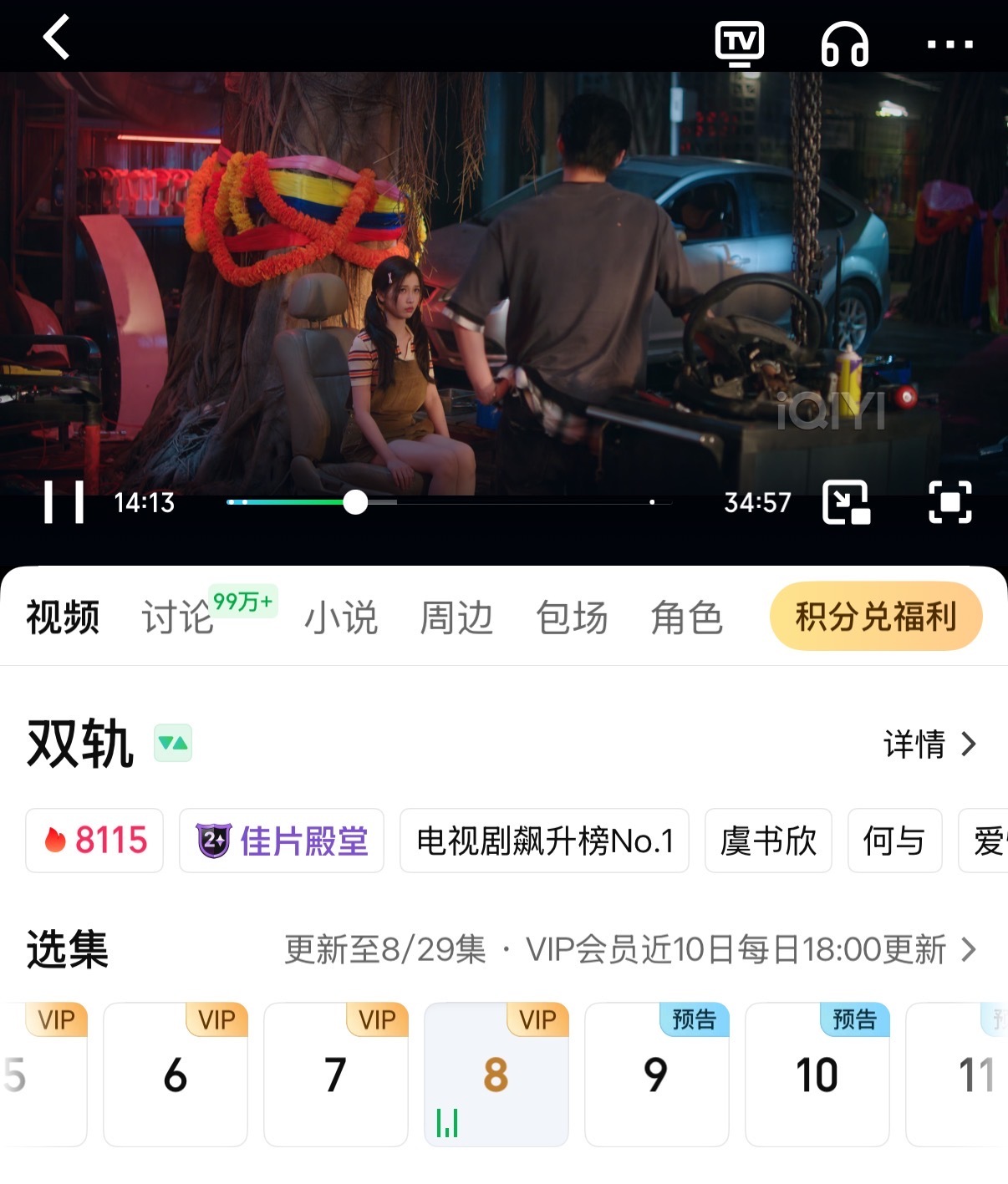
Task: Select episode 8 currently playing
Action: click(496, 1074)
